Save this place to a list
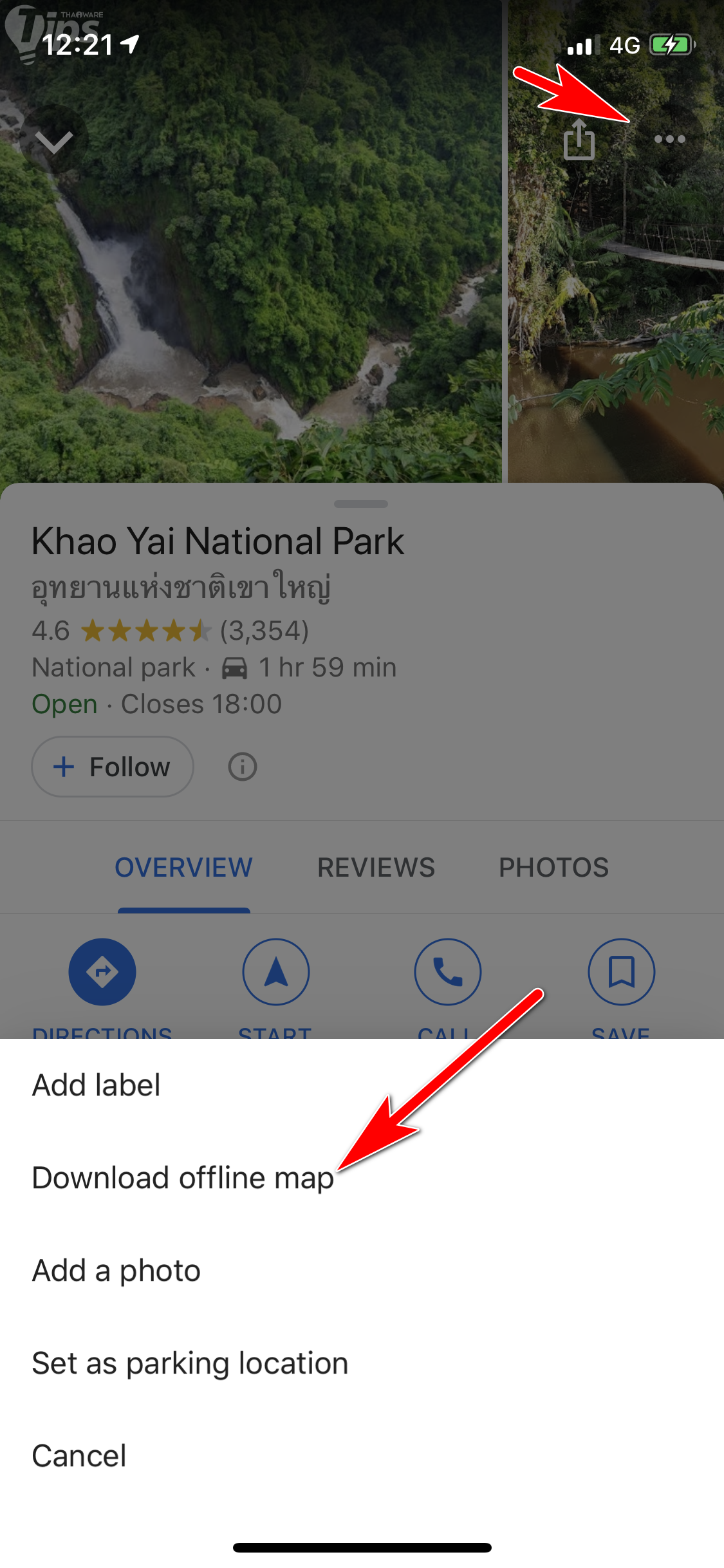Viewport: 724px width, 1568px height. [x=621, y=972]
